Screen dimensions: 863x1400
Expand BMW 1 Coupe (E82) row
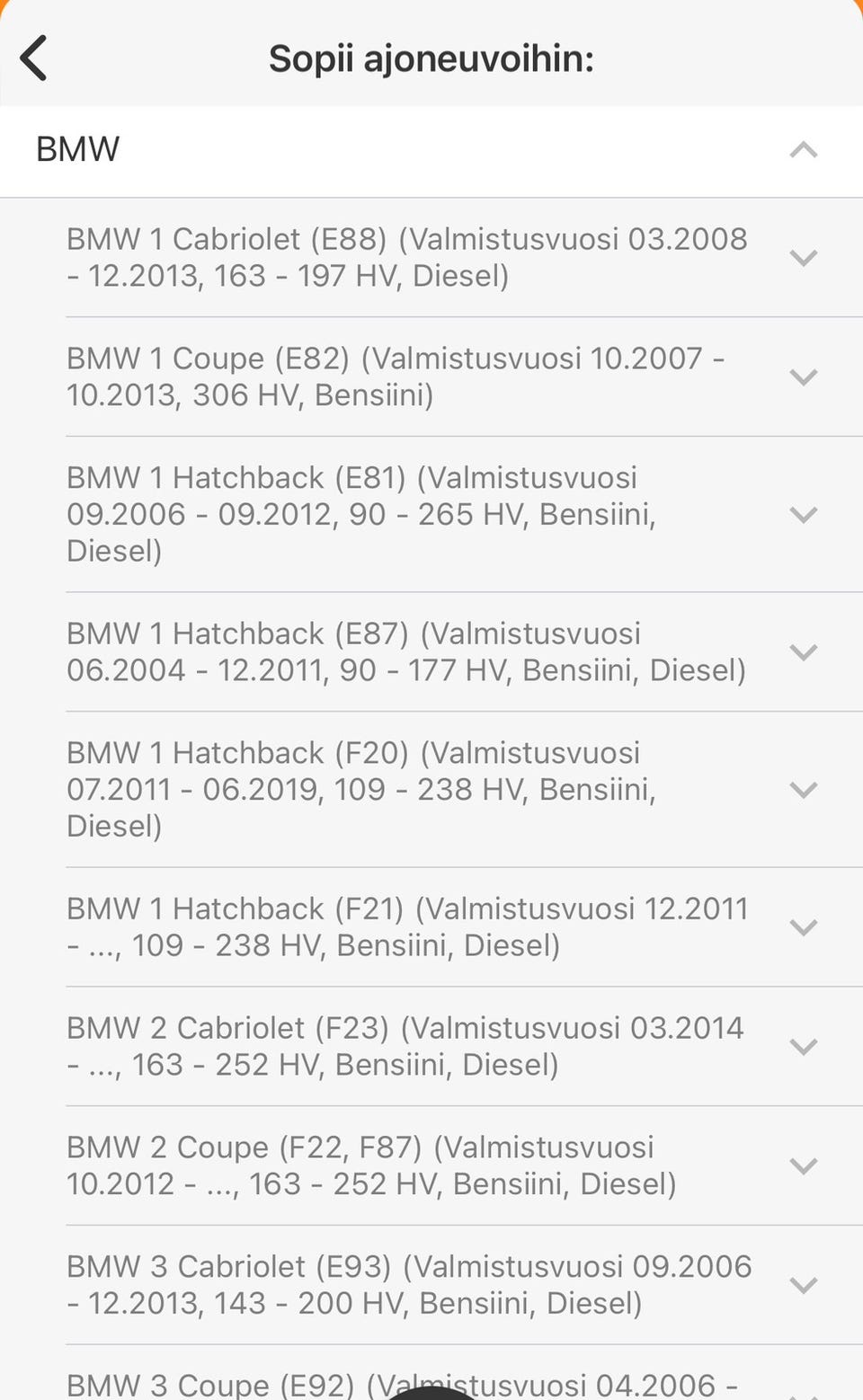point(803,377)
